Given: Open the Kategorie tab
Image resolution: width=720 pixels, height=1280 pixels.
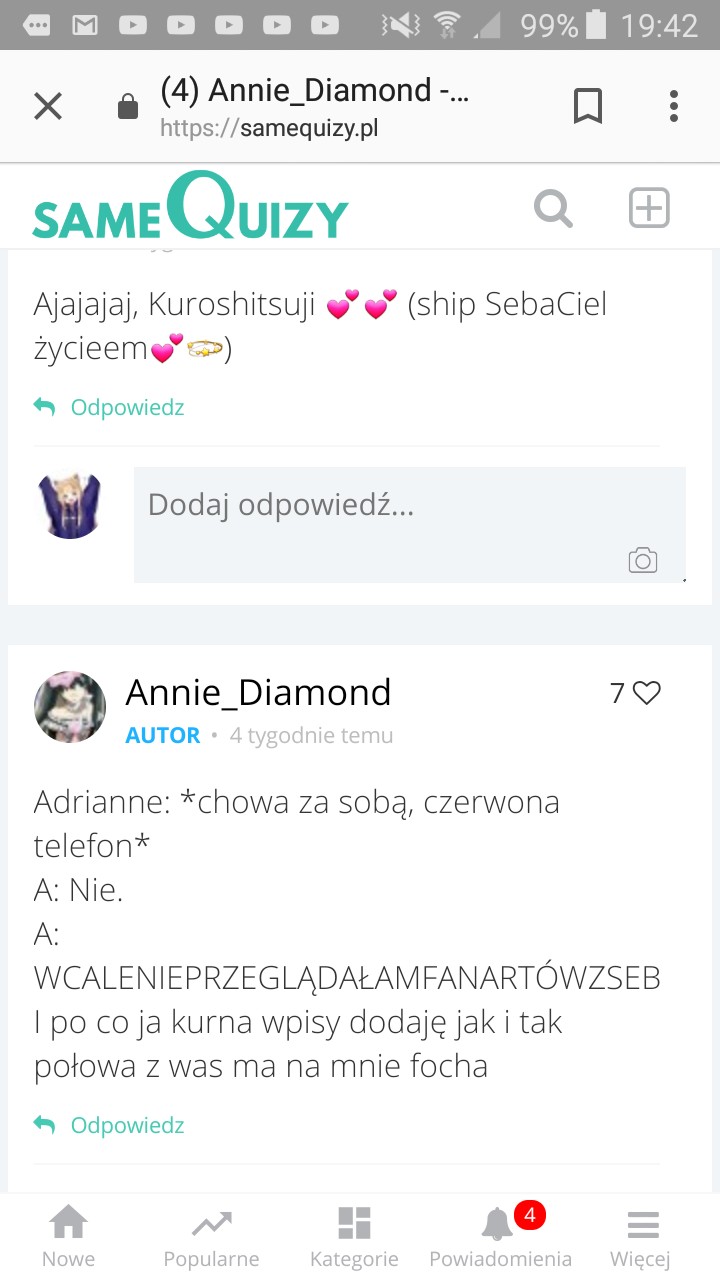Looking at the screenshot, I should coord(354,1236).
